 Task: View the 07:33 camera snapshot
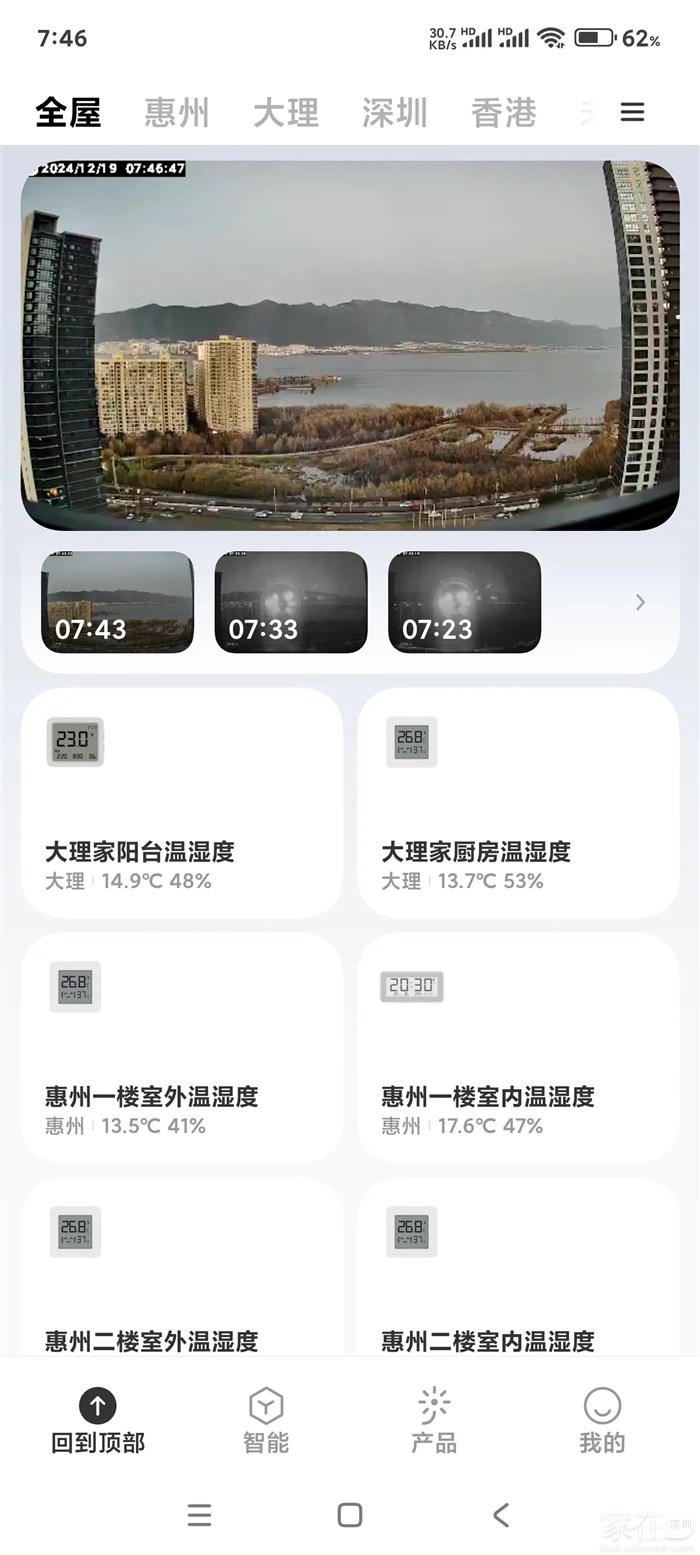[291, 602]
